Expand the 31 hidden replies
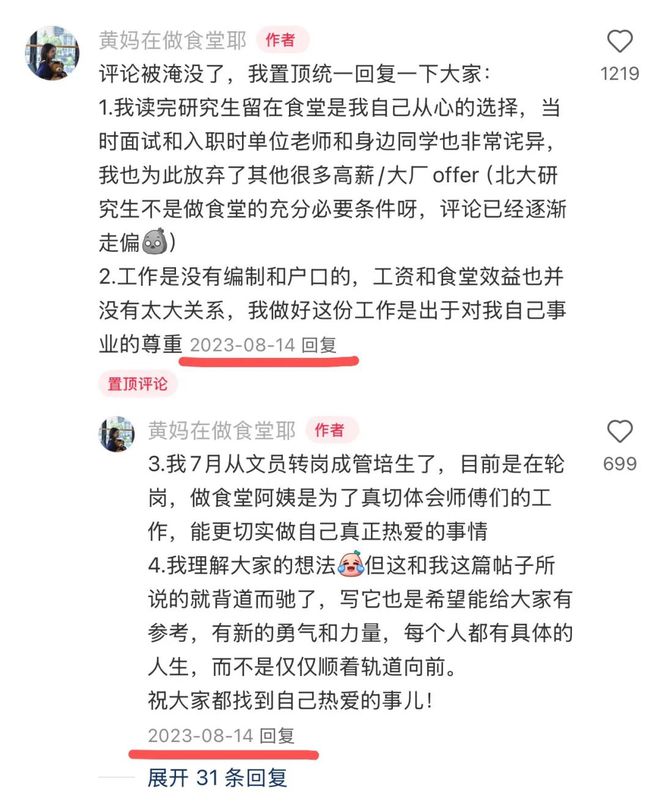Image resolution: width=660 pixels, height=805 pixels. [217, 777]
